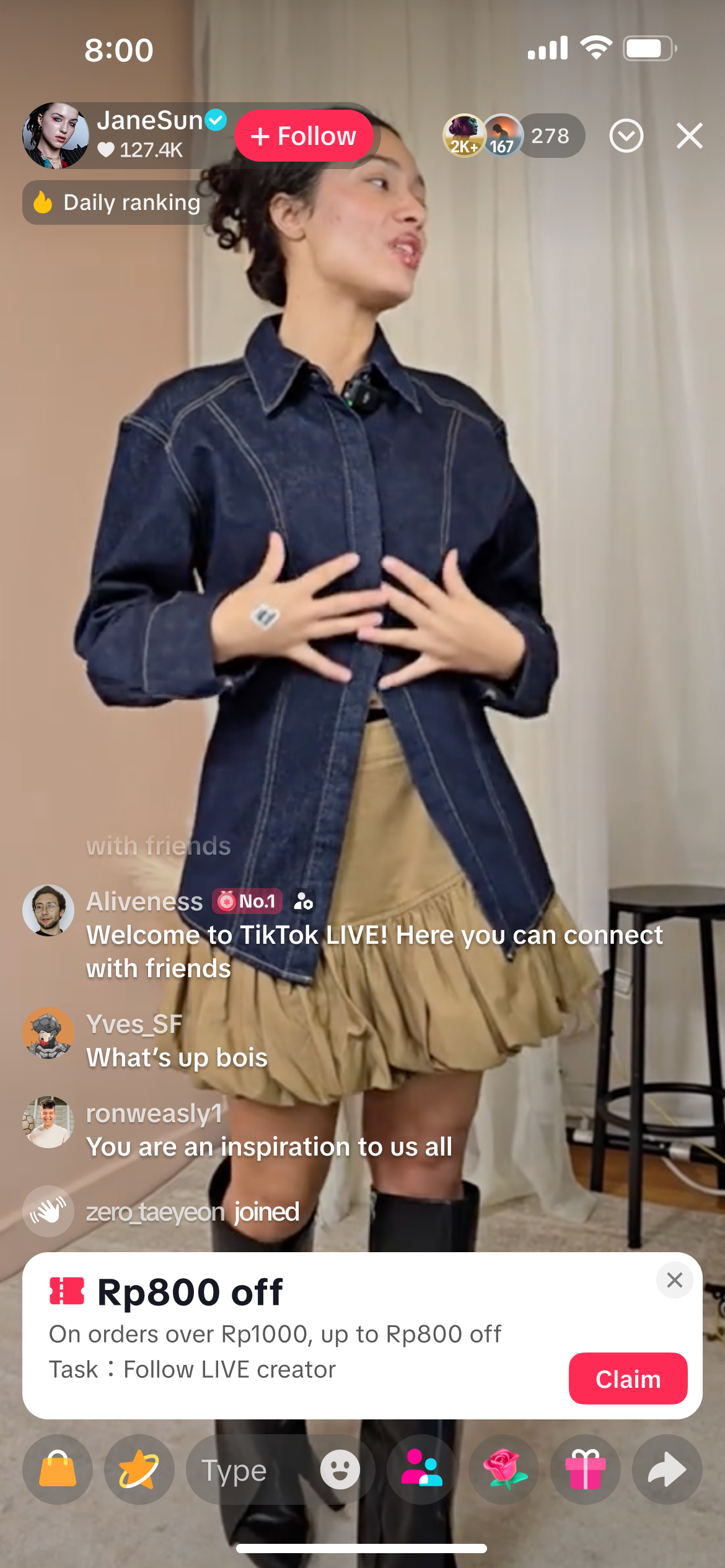This screenshot has width=725, height=1568.
Task: Tap the circled down-arrow icon
Action: click(x=626, y=136)
